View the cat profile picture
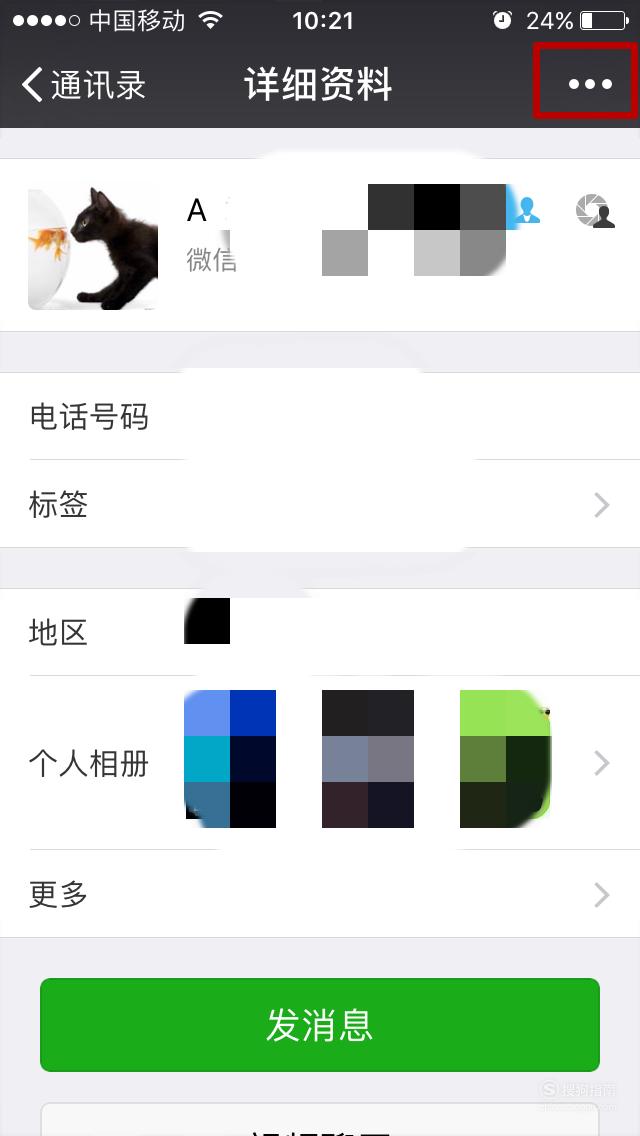This screenshot has width=640, height=1136. [x=93, y=248]
